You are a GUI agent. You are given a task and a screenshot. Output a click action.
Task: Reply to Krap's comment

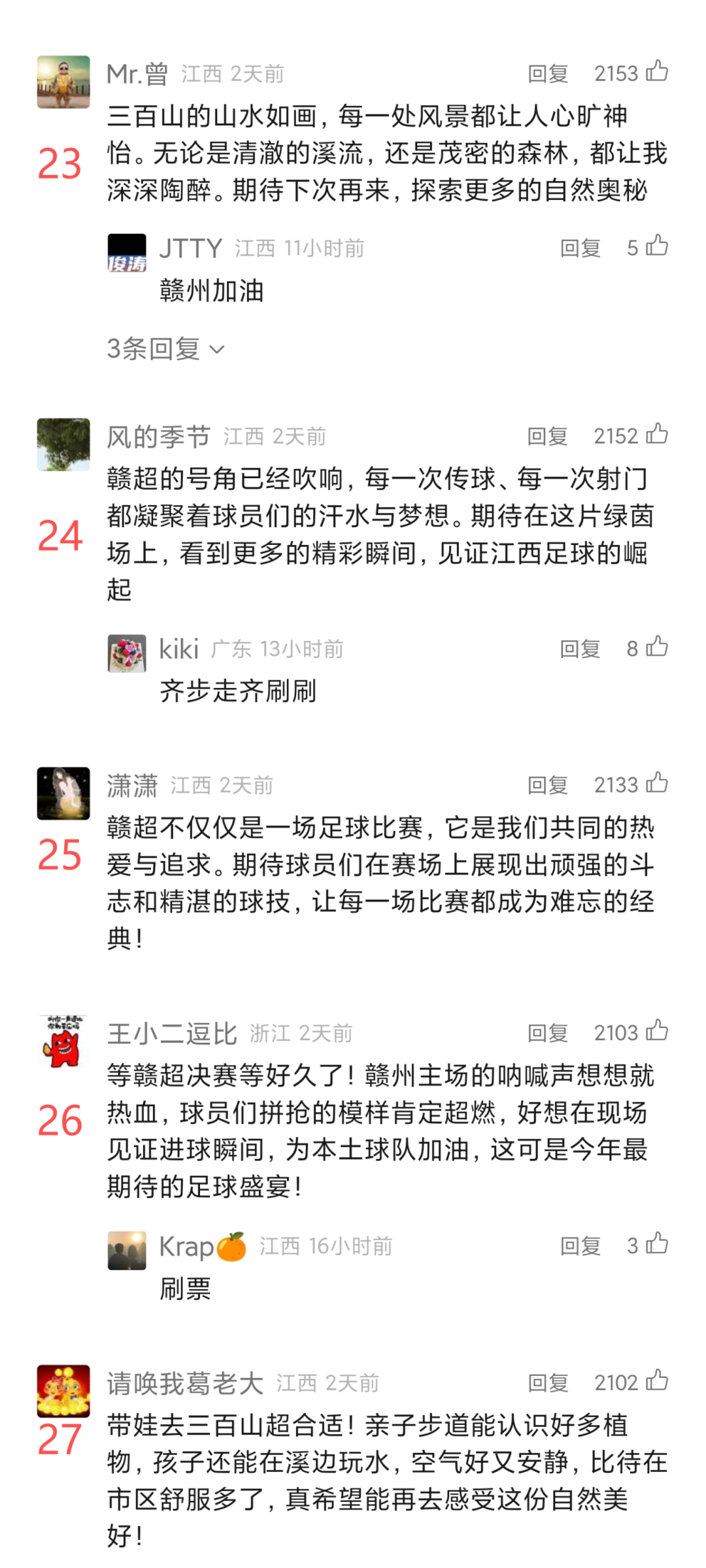[580, 1246]
